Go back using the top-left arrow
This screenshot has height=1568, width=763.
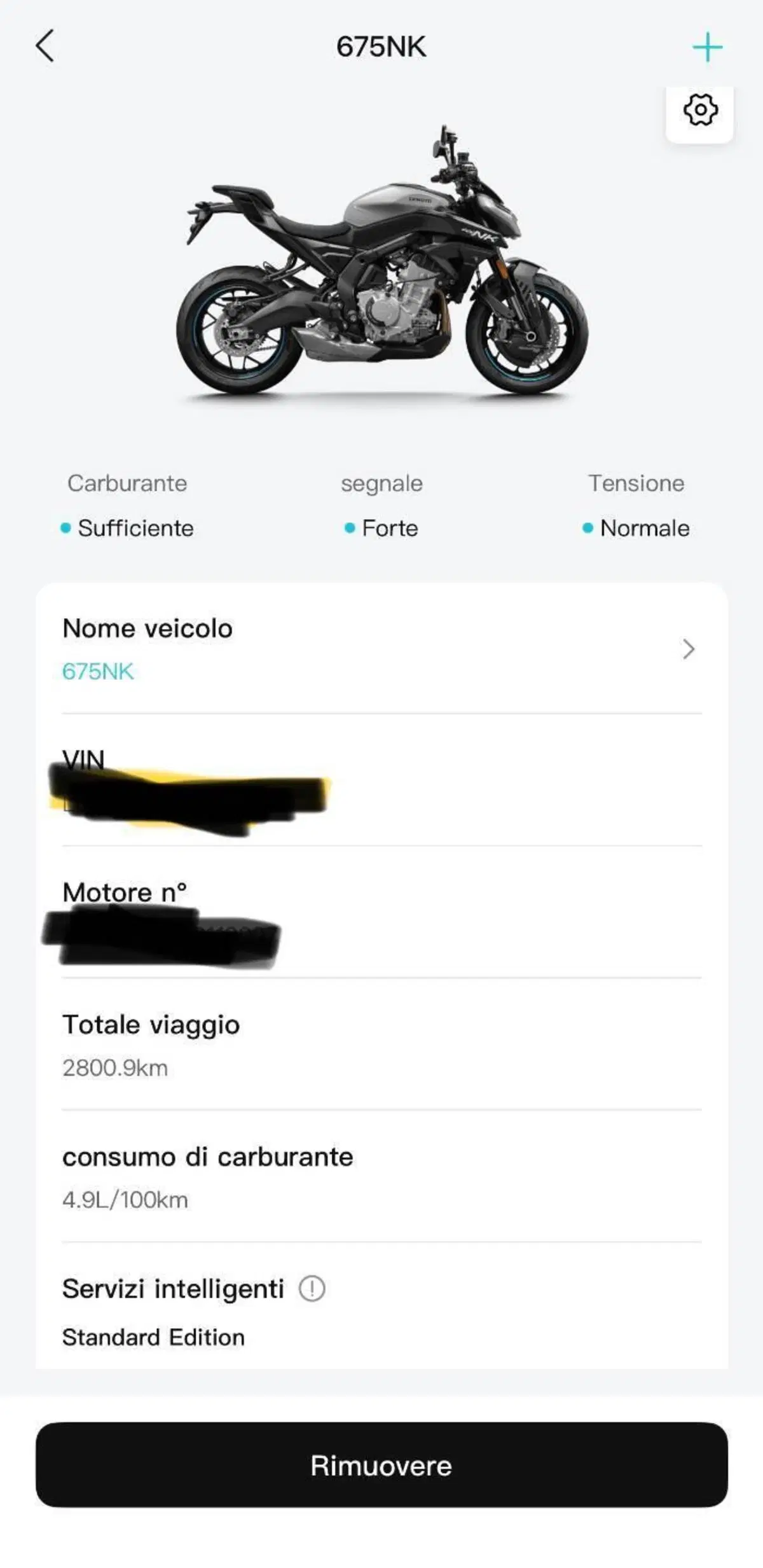(x=45, y=46)
